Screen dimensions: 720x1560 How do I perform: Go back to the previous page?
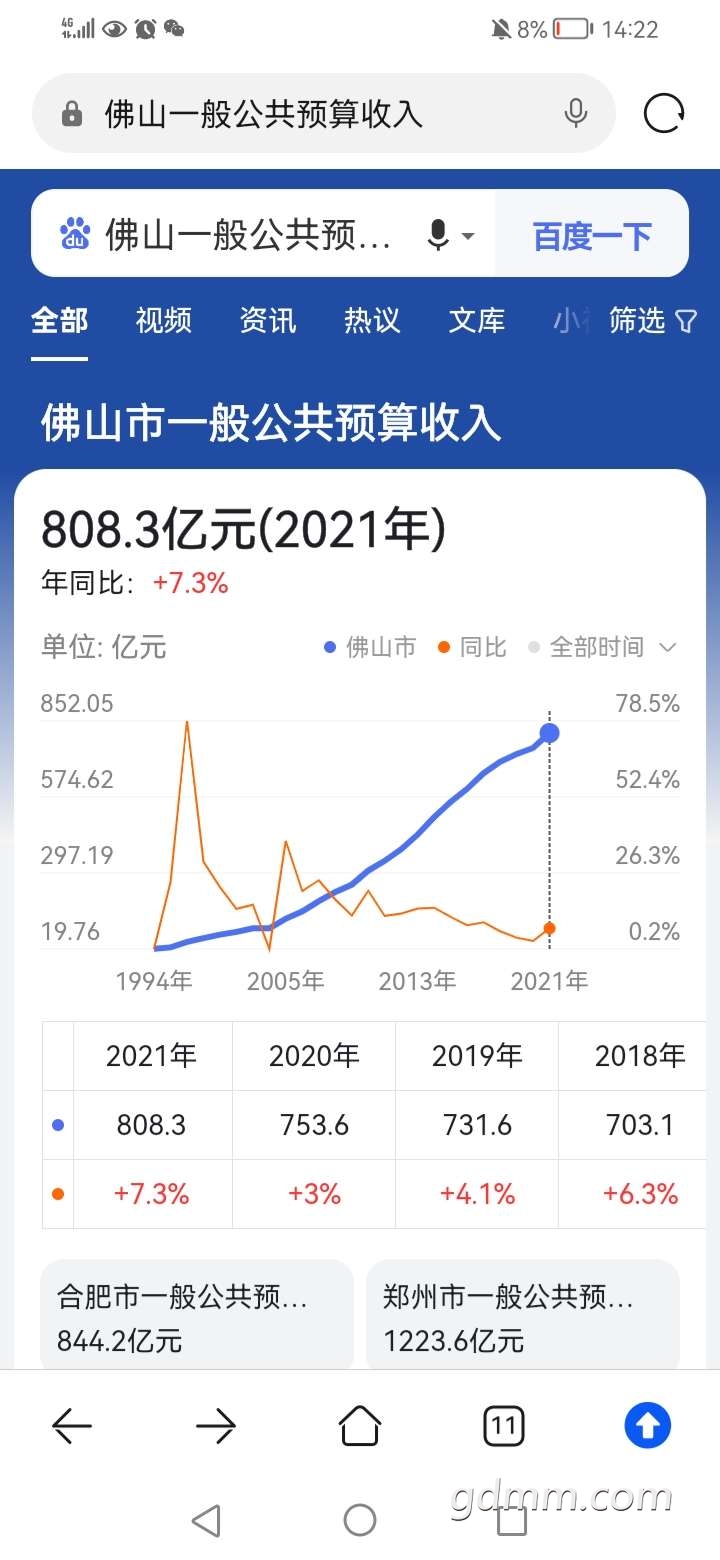72,1425
